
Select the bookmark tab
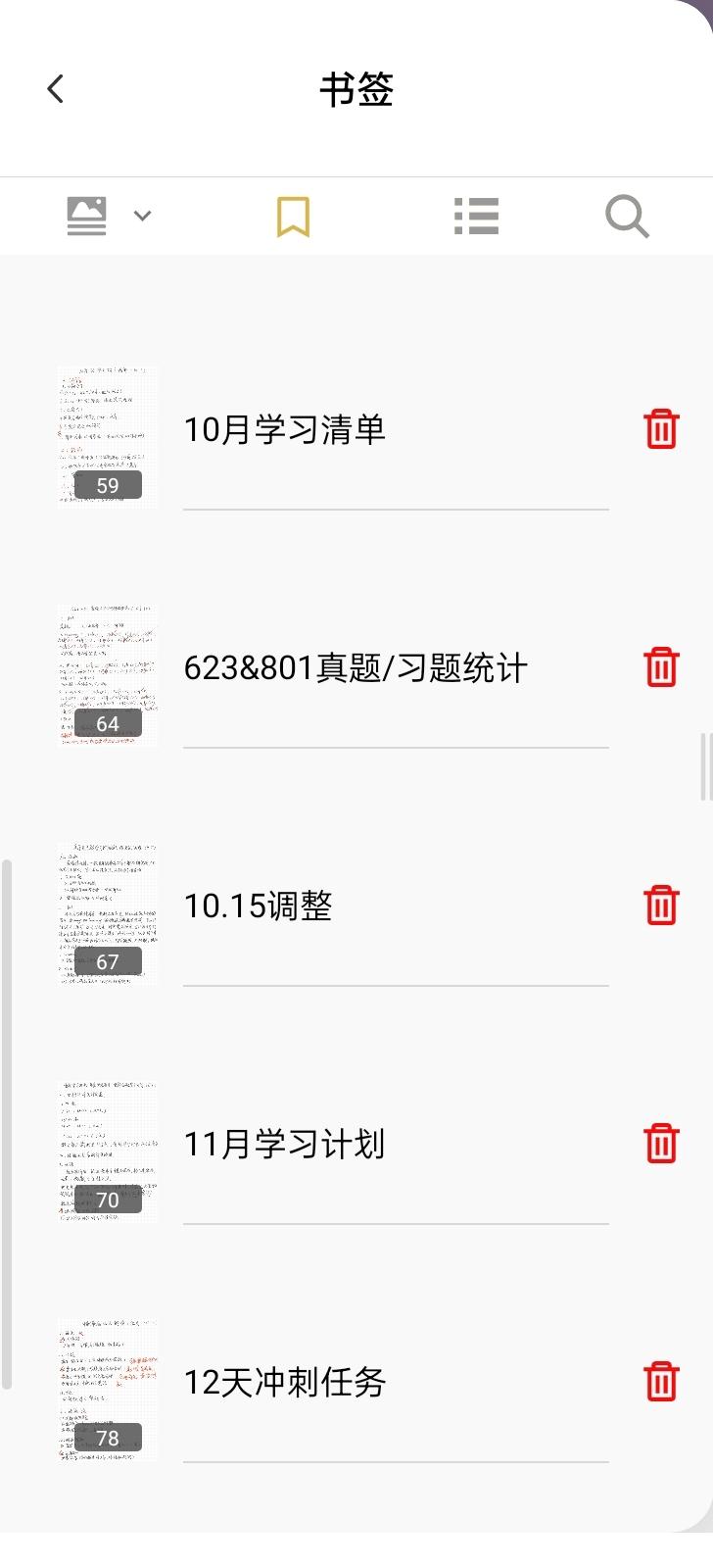[x=293, y=216]
